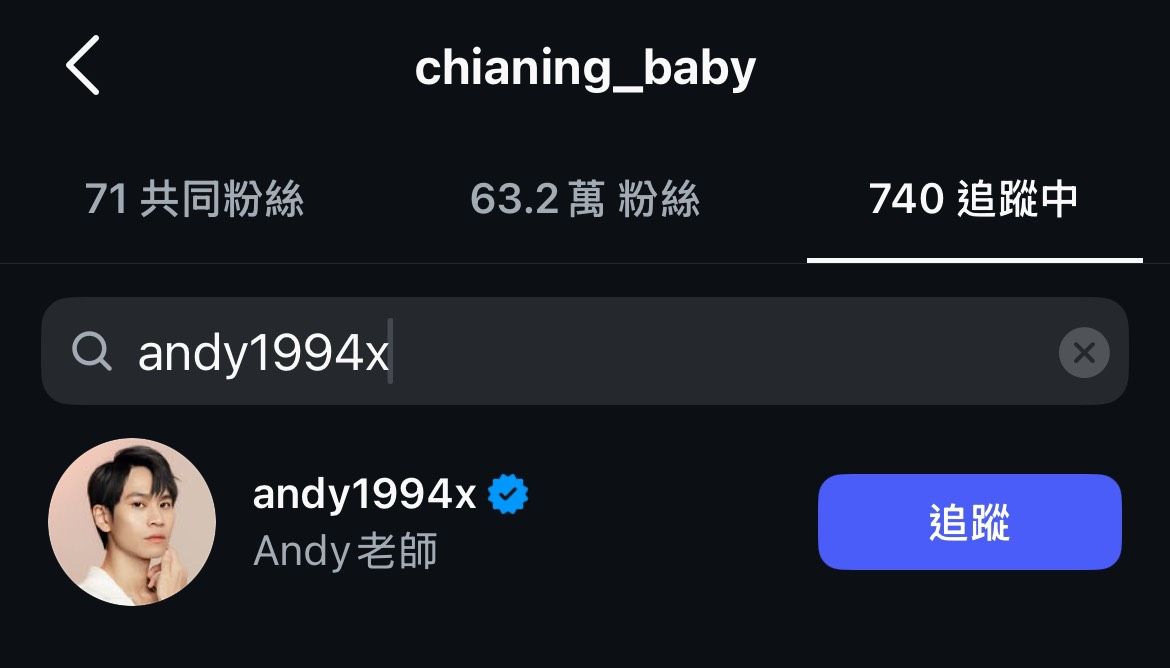Open the andy1994x profile result
The height and width of the screenshot is (668, 1170).
coord(364,520)
